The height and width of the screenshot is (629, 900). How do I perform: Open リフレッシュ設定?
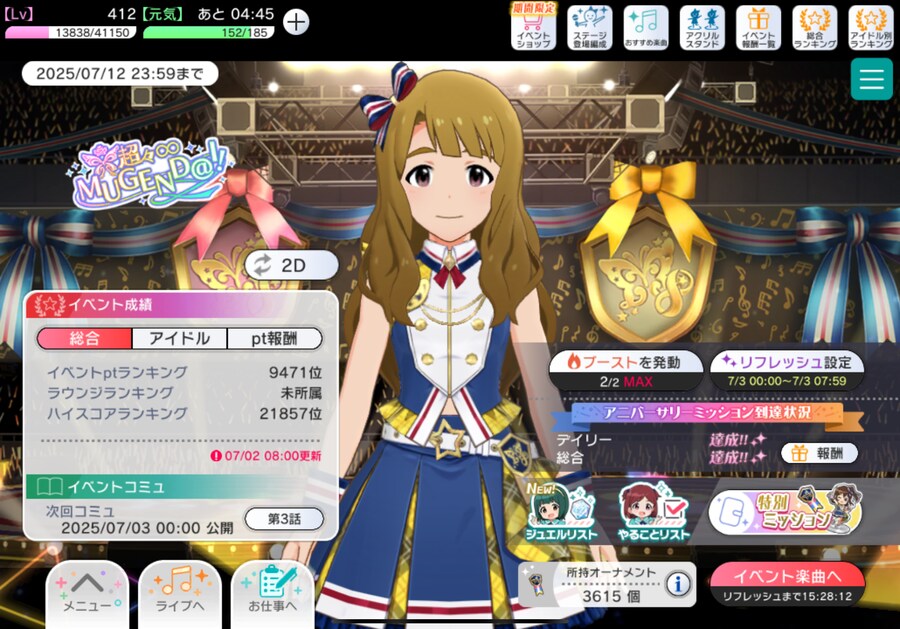point(785,369)
